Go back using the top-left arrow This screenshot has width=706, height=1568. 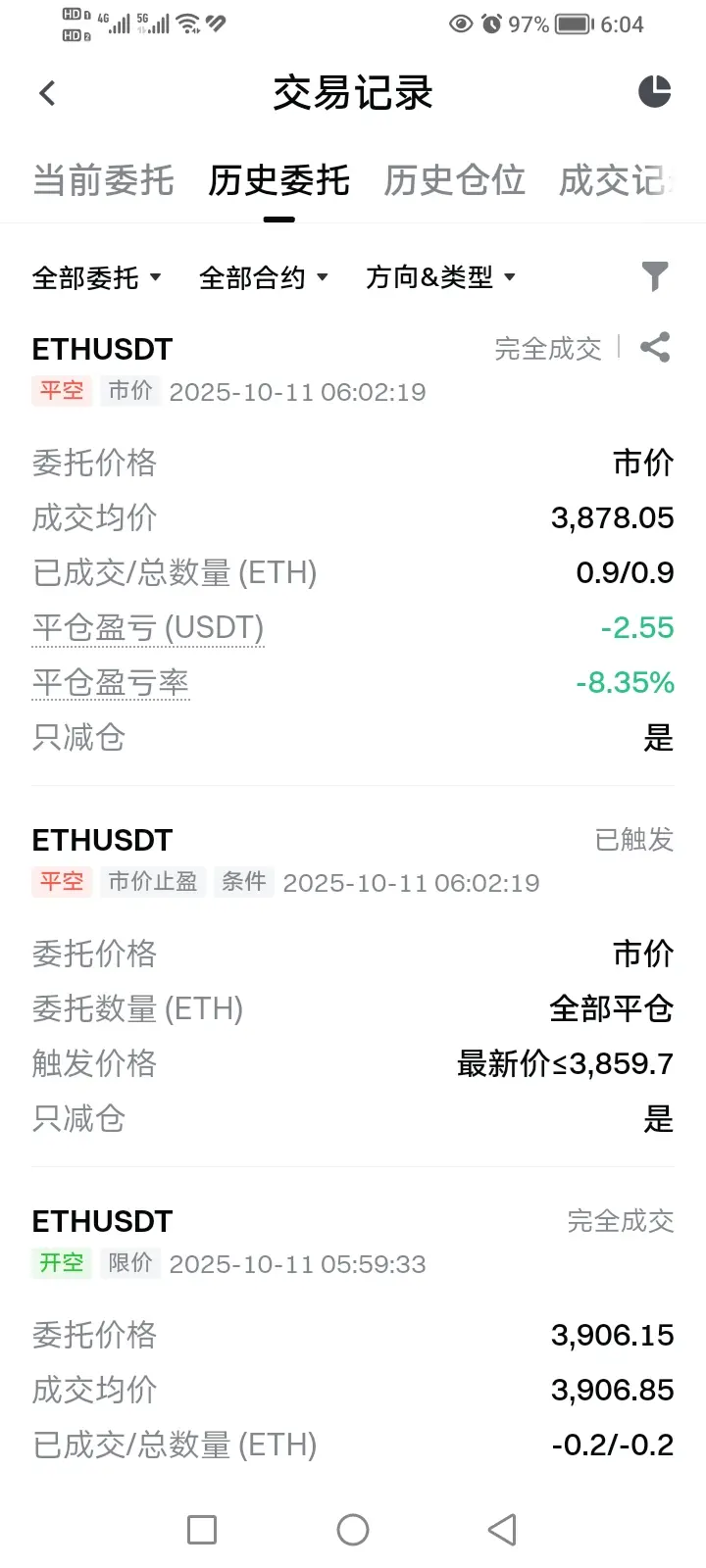coord(47,93)
